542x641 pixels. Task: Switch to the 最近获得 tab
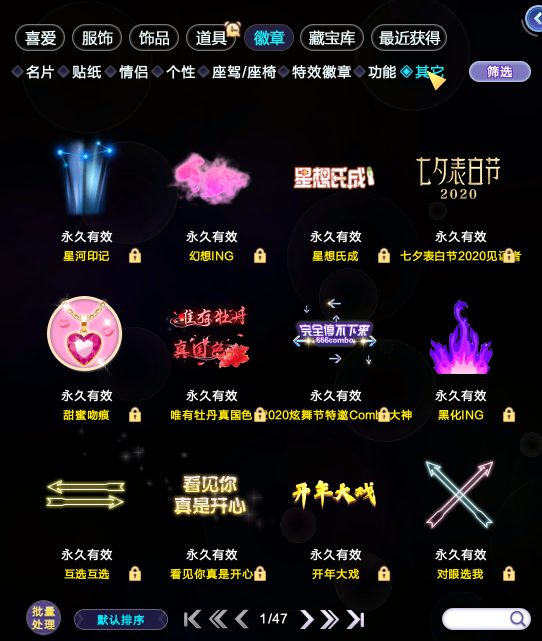coord(409,38)
